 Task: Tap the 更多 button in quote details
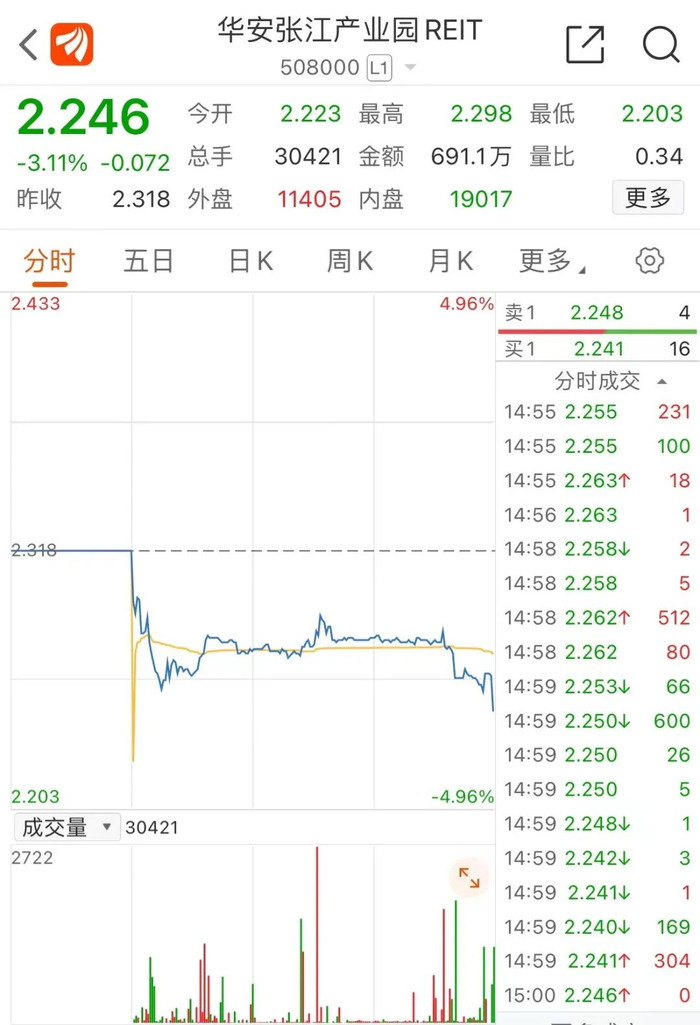tap(647, 198)
